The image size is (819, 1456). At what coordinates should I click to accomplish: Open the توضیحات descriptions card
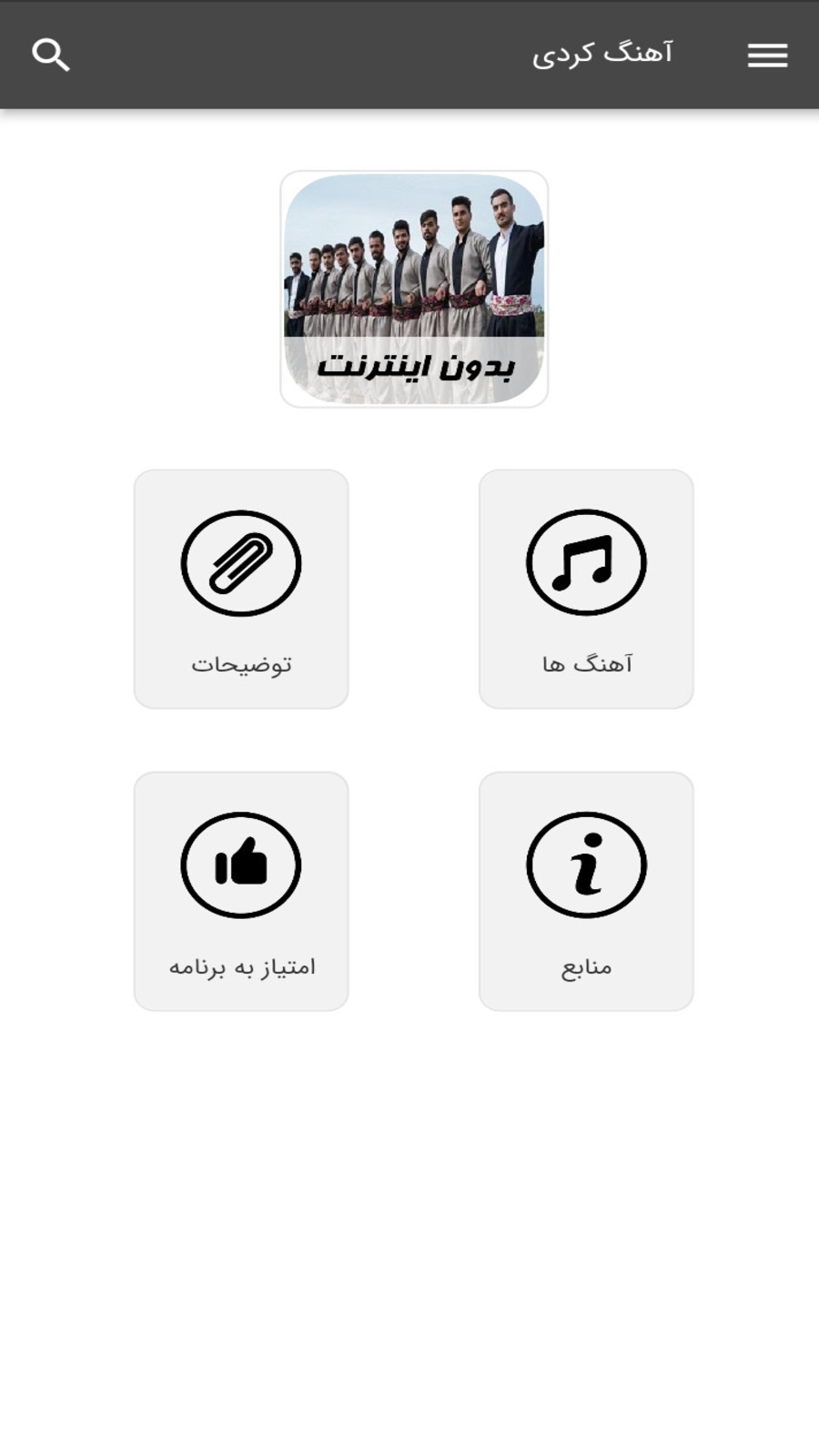(241, 589)
